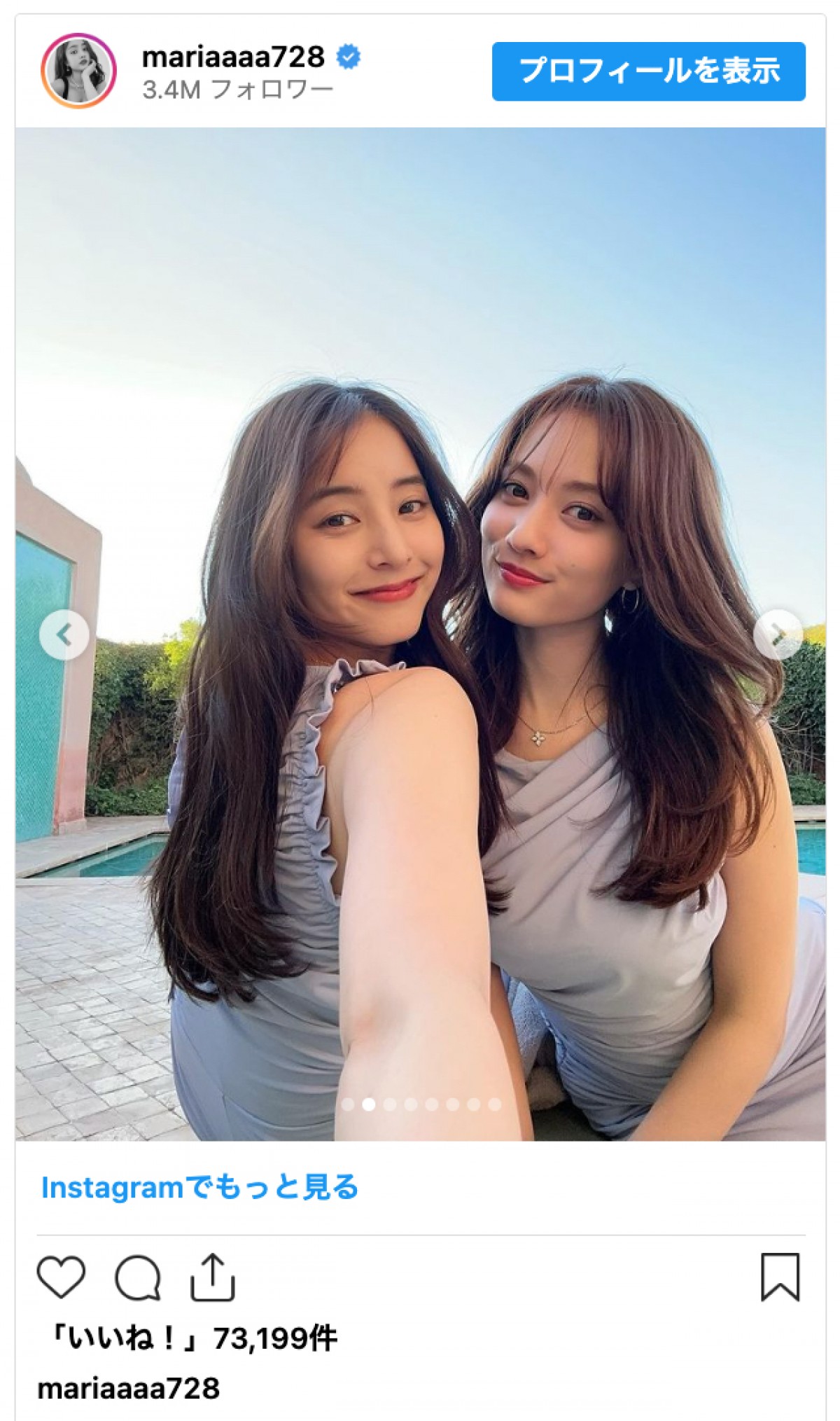The width and height of the screenshot is (840, 1421).
Task: Tap the プロフィールを表示 button
Action: point(648,71)
